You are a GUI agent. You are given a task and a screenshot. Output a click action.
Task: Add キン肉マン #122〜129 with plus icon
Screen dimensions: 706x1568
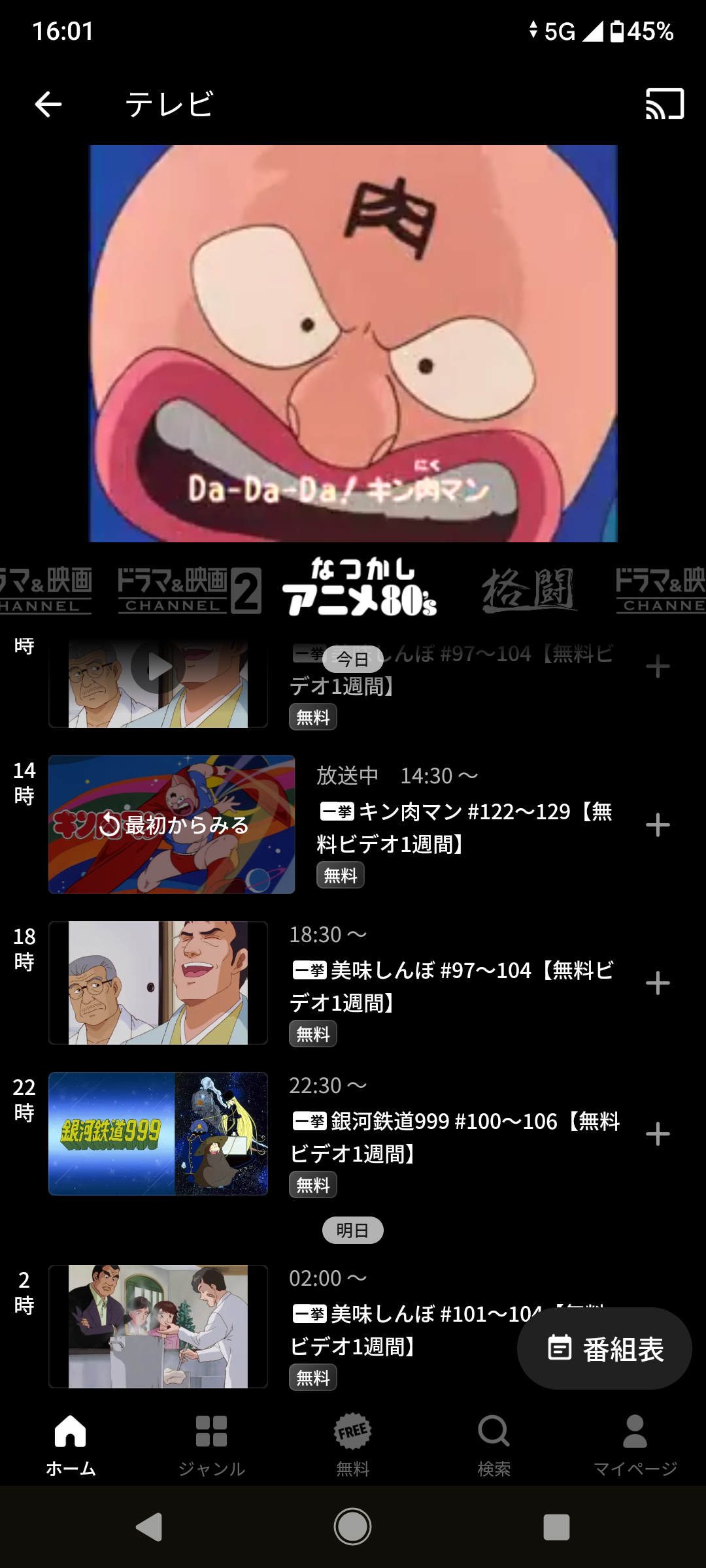click(x=658, y=825)
